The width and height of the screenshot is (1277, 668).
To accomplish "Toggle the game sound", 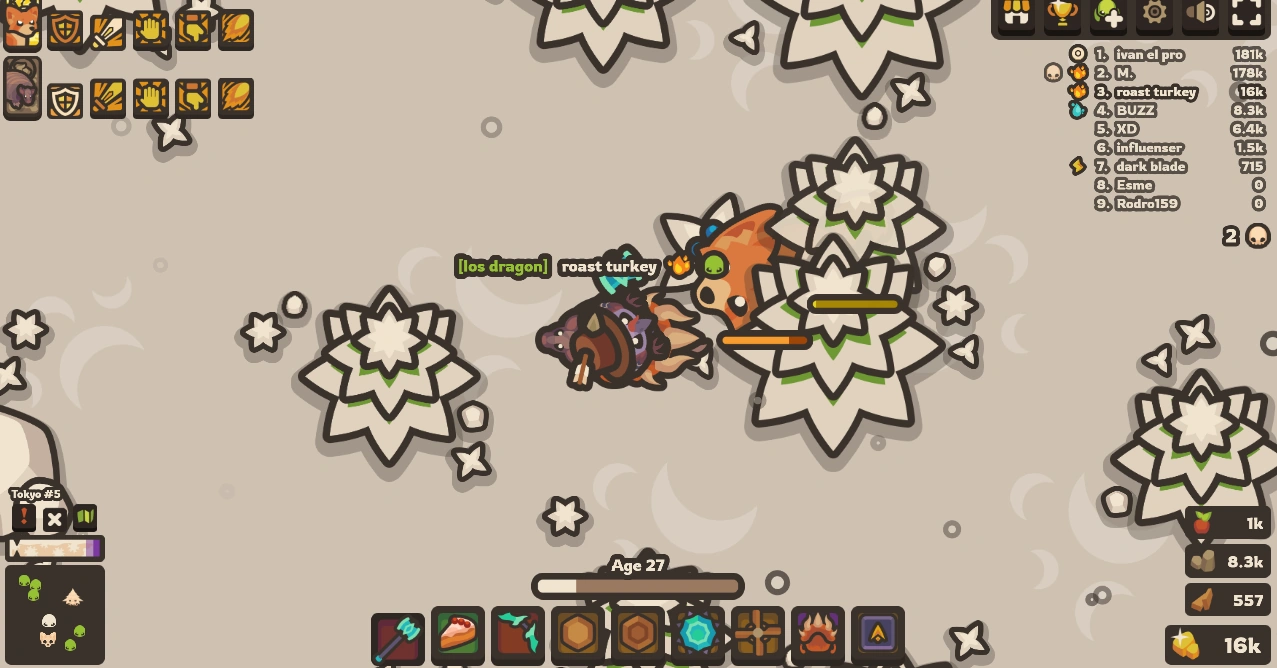I will (x=1200, y=13).
